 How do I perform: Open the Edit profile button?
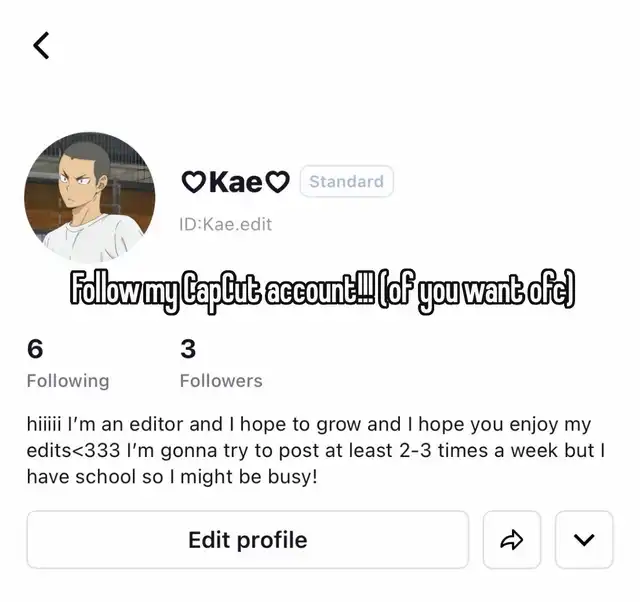pos(247,540)
